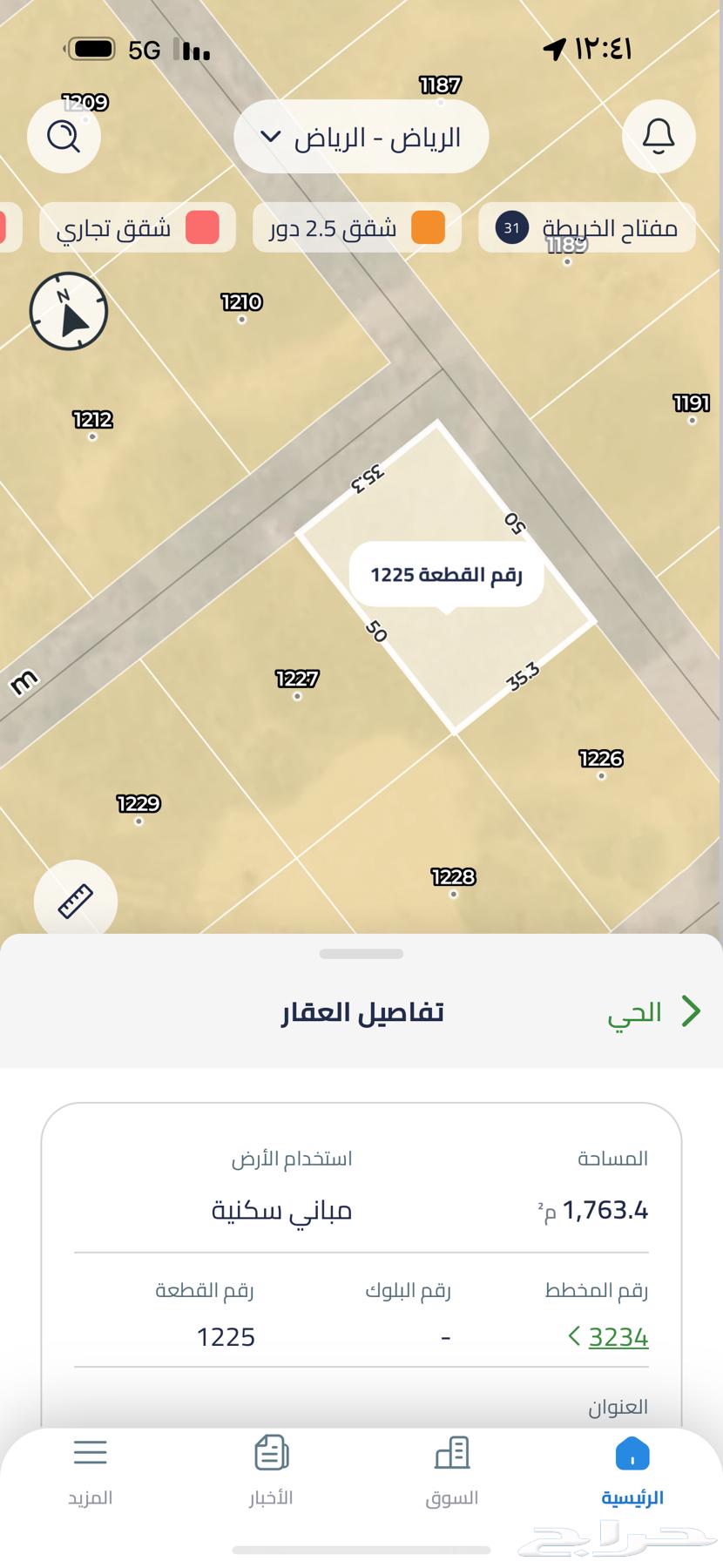The height and width of the screenshot is (1568, 723).
Task: Open the hamburger menu icon for المزيد
Action: [90, 1453]
